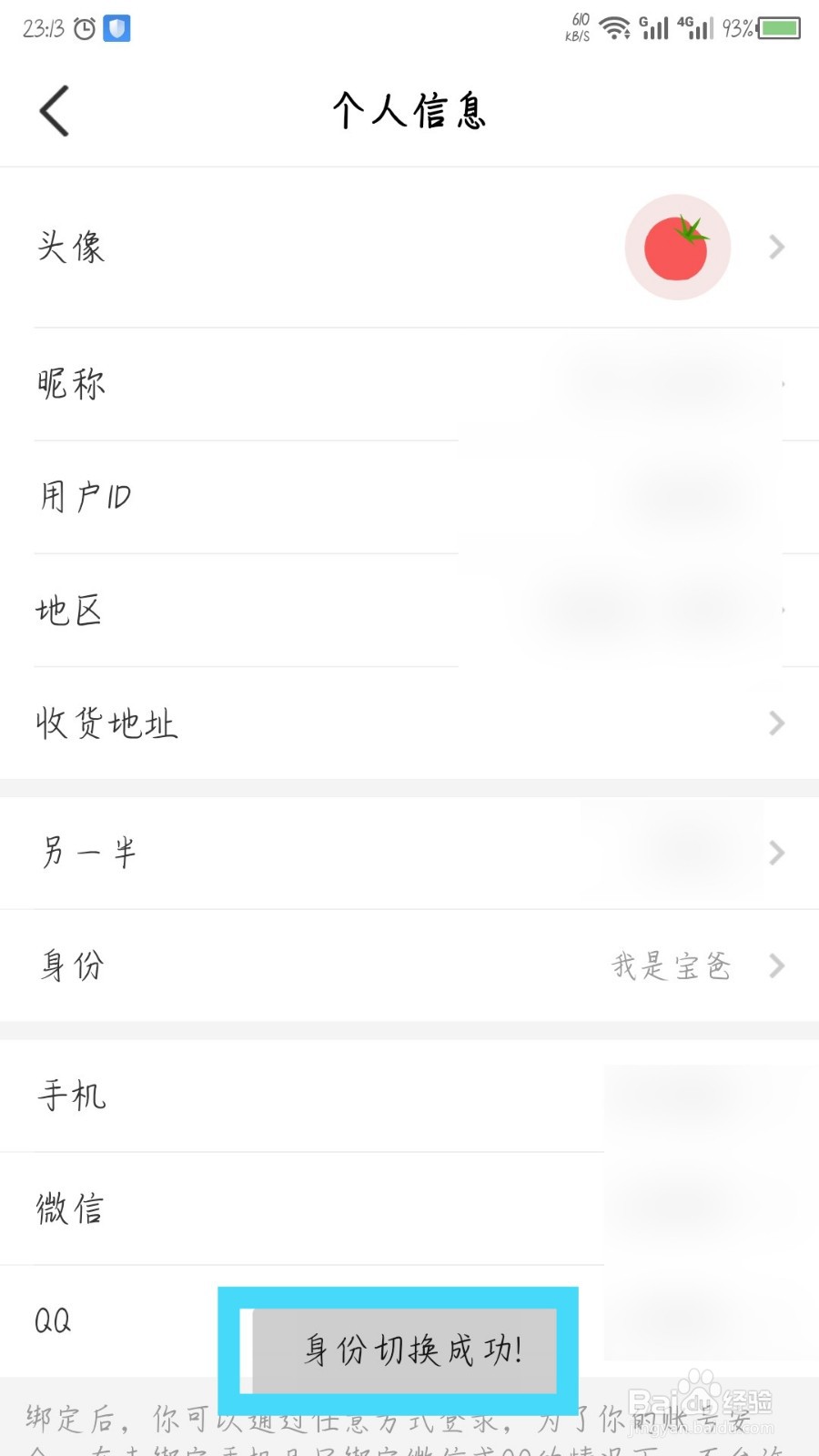Expand the 另一半 row chevron
Image resolution: width=819 pixels, height=1456 pixels.
(x=776, y=852)
